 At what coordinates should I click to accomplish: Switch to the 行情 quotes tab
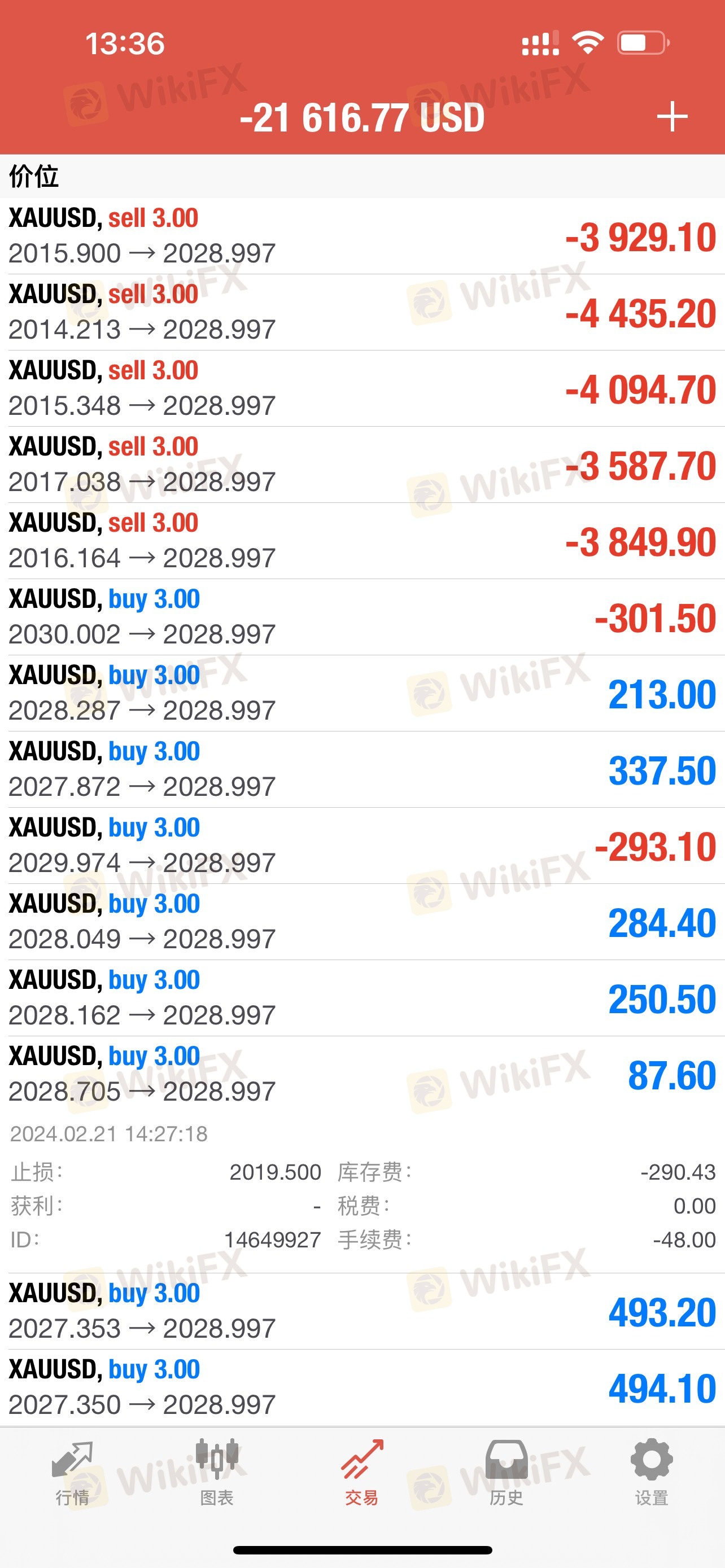(72, 1474)
